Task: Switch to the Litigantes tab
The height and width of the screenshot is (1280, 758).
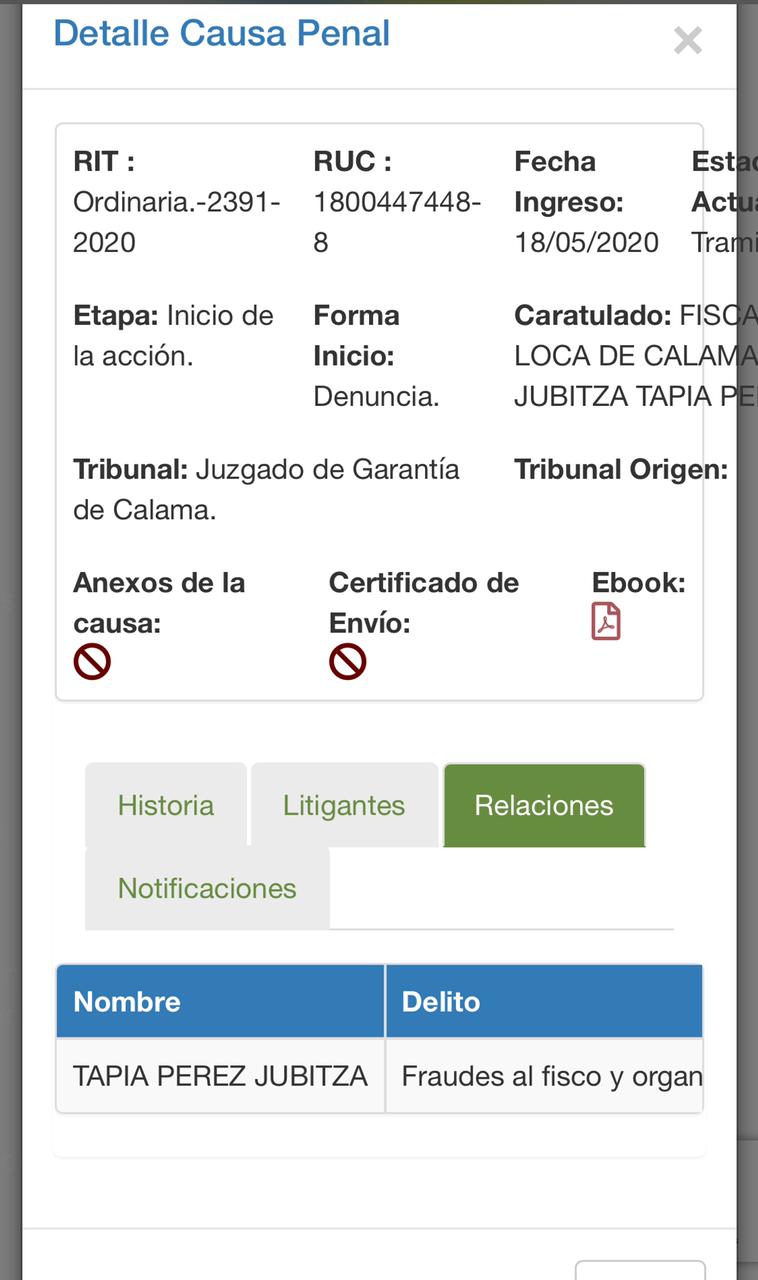Action: pyautogui.click(x=344, y=805)
